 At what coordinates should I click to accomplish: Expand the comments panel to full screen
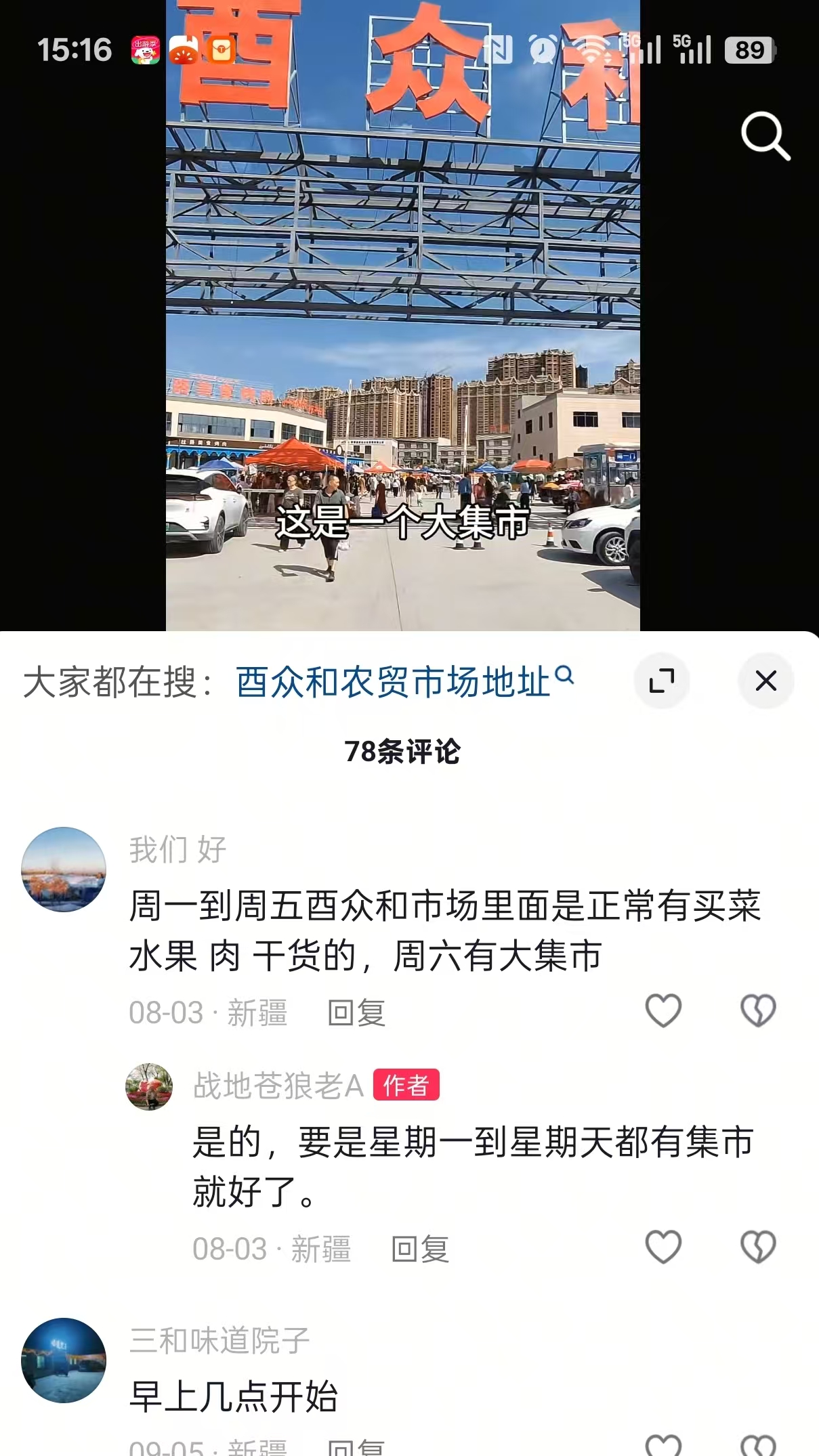tap(662, 681)
